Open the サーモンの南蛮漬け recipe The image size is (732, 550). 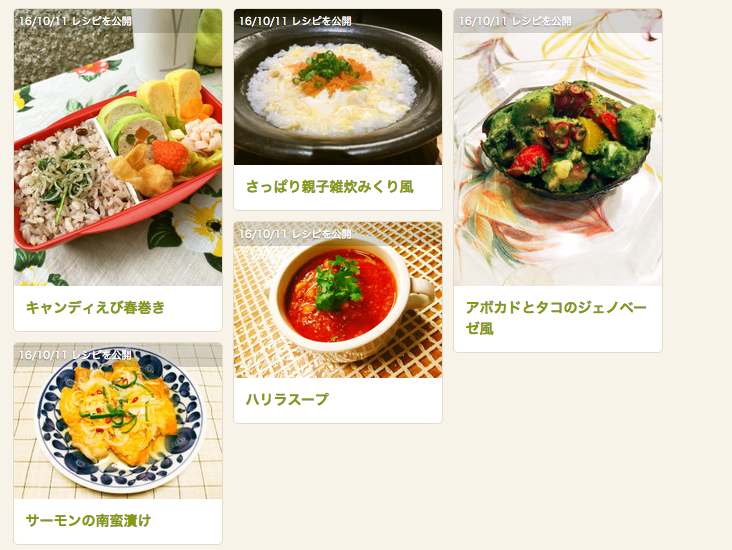[89, 520]
